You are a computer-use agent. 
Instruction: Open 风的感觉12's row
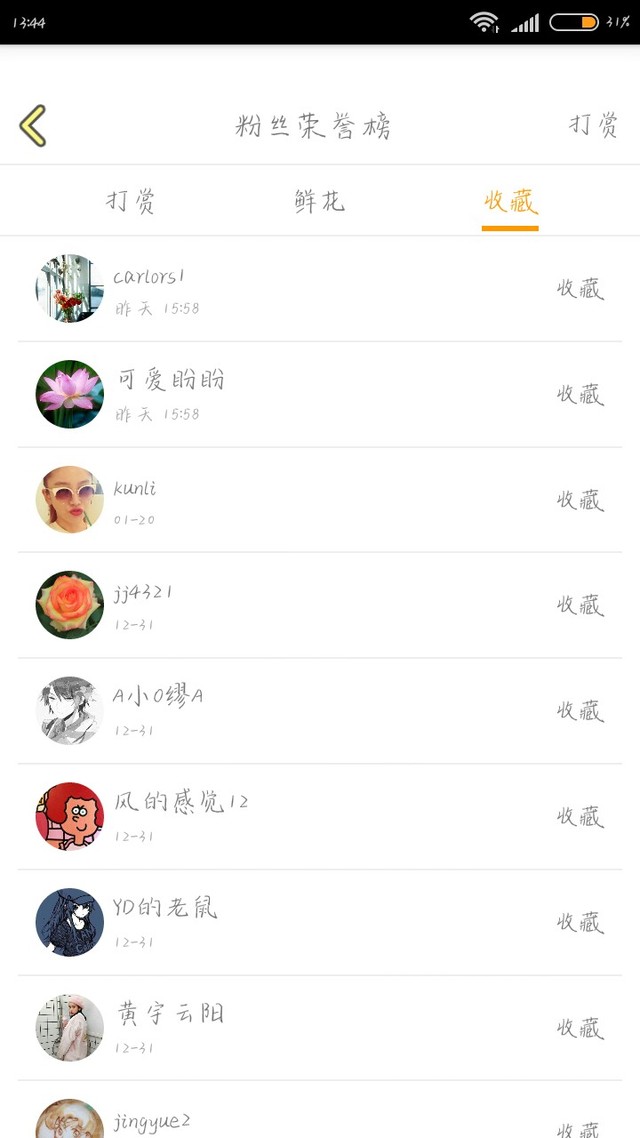pos(320,816)
